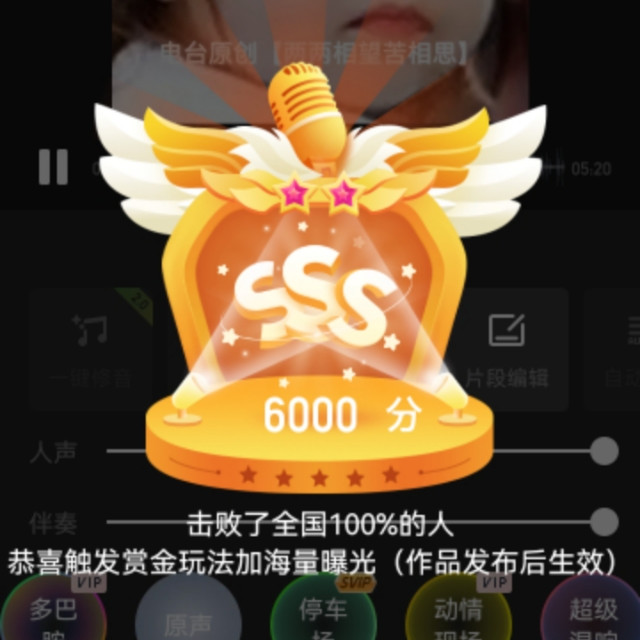This screenshot has width=640, height=640.
Task: Adjust the 伴奏 accompaniment volume slider
Action: tap(603, 521)
